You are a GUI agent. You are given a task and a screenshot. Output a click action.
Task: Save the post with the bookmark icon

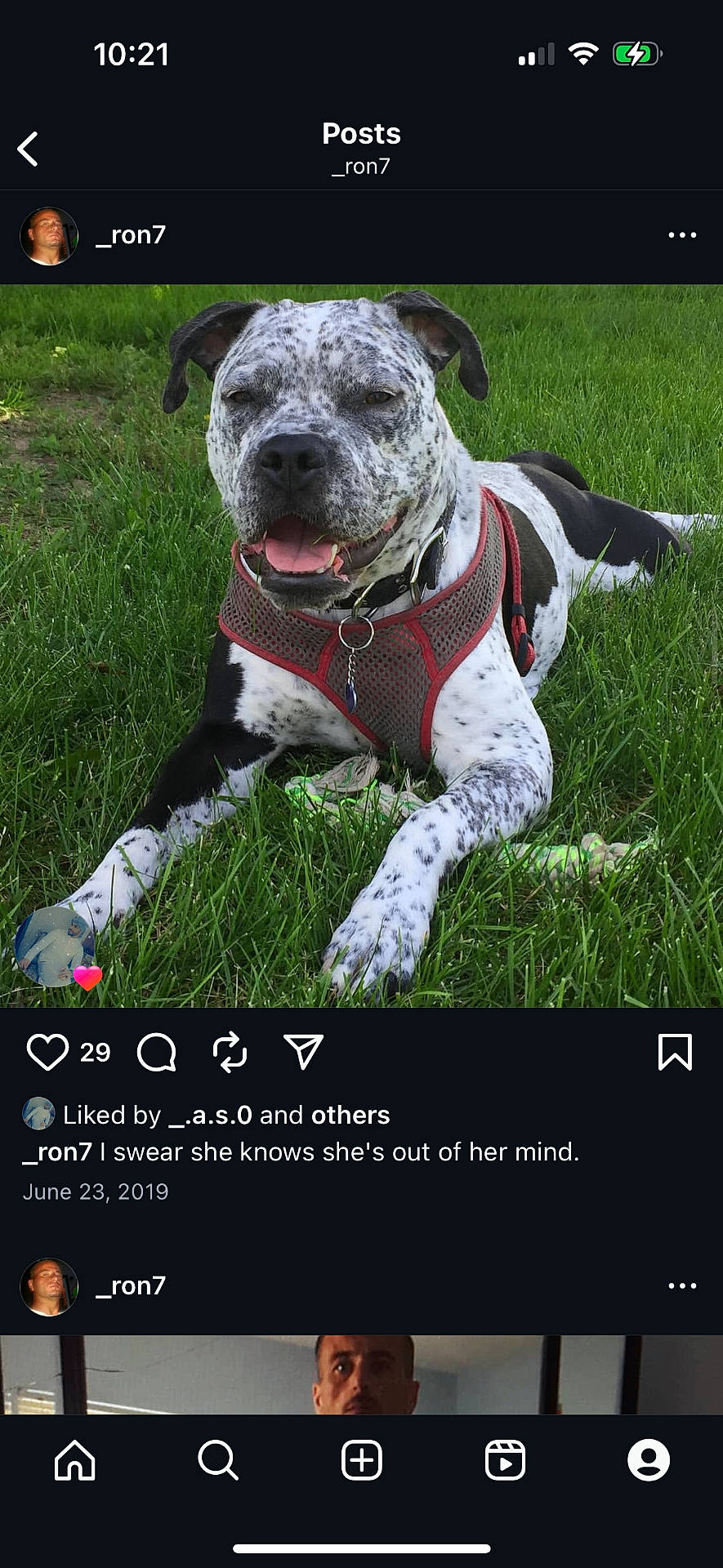click(673, 1053)
